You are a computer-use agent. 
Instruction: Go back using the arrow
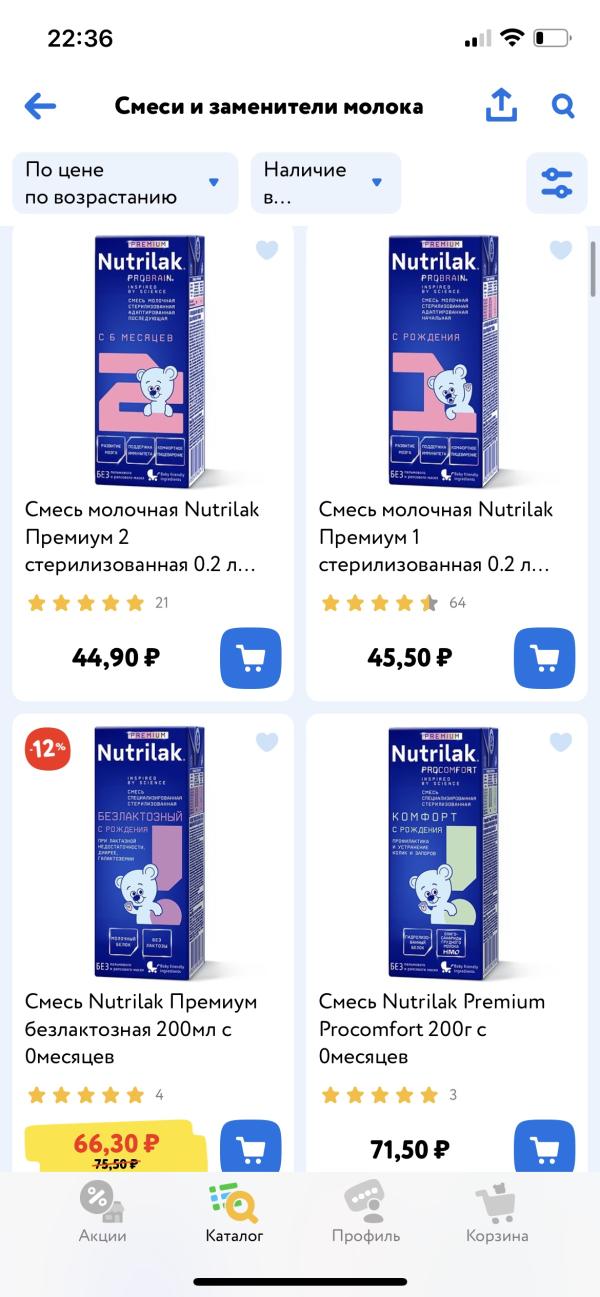pyautogui.click(x=40, y=106)
